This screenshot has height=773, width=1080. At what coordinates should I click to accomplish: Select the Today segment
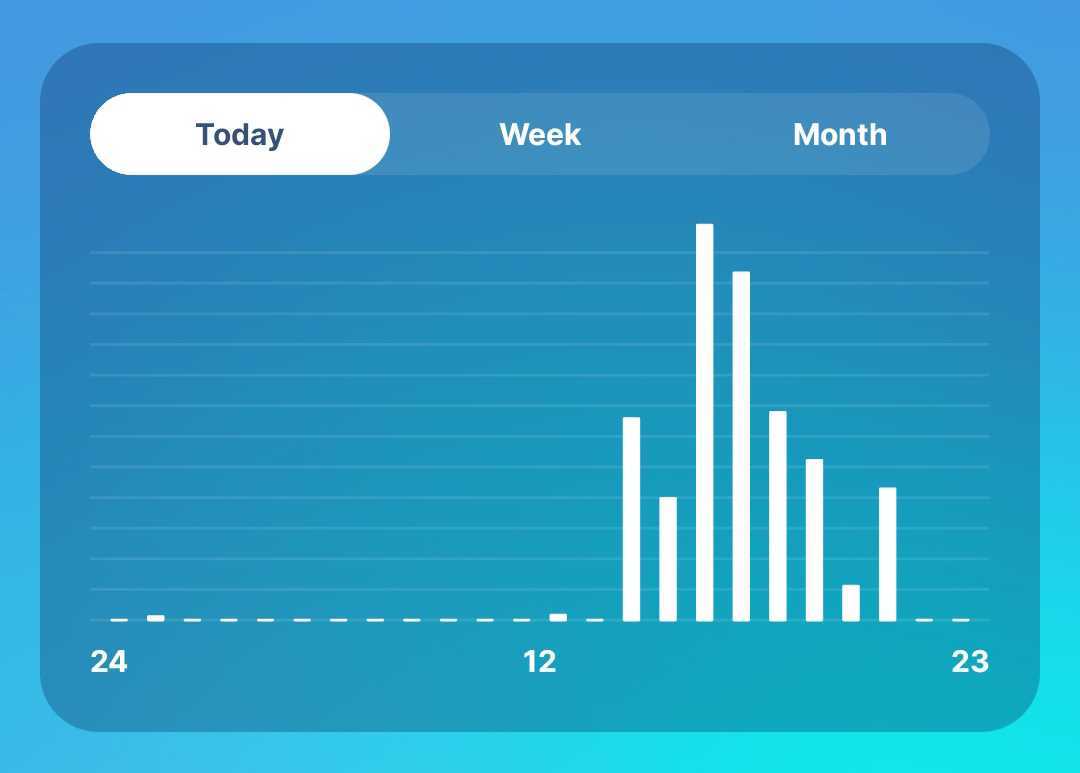tap(240, 134)
